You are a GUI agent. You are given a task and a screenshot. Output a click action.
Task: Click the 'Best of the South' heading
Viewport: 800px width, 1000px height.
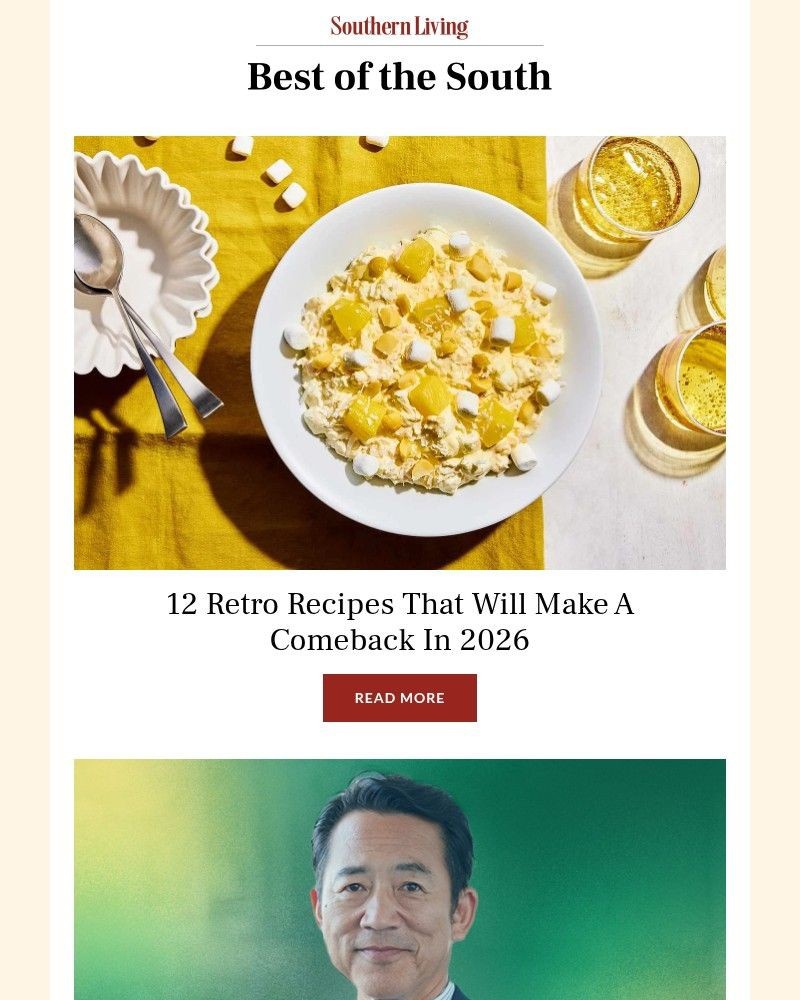tap(399, 76)
